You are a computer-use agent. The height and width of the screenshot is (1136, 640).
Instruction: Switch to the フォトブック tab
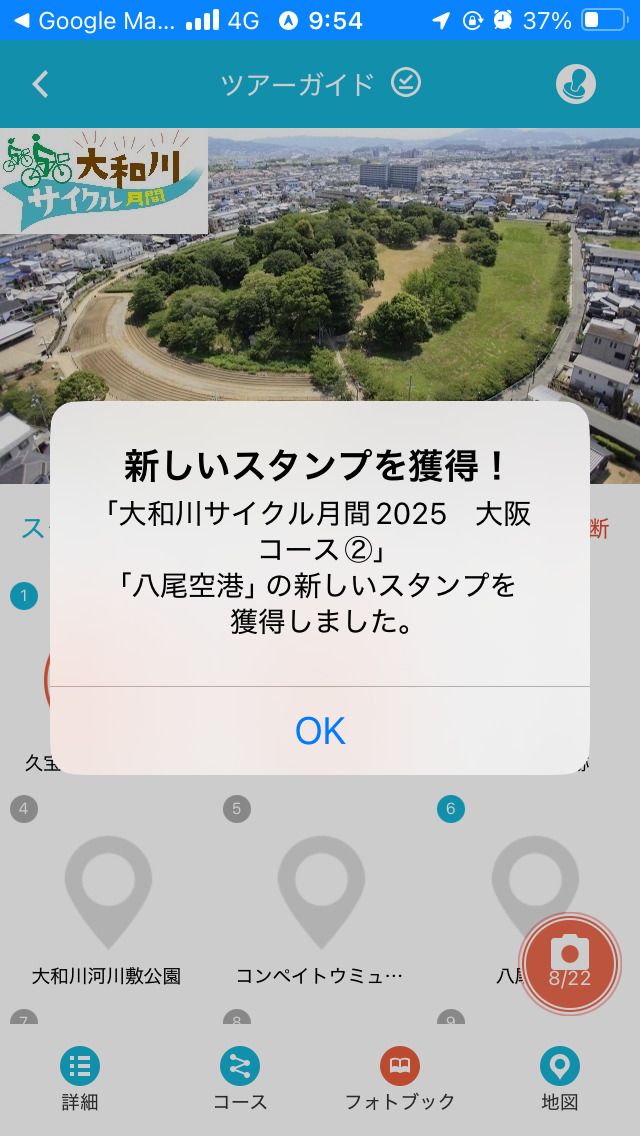tap(400, 1079)
